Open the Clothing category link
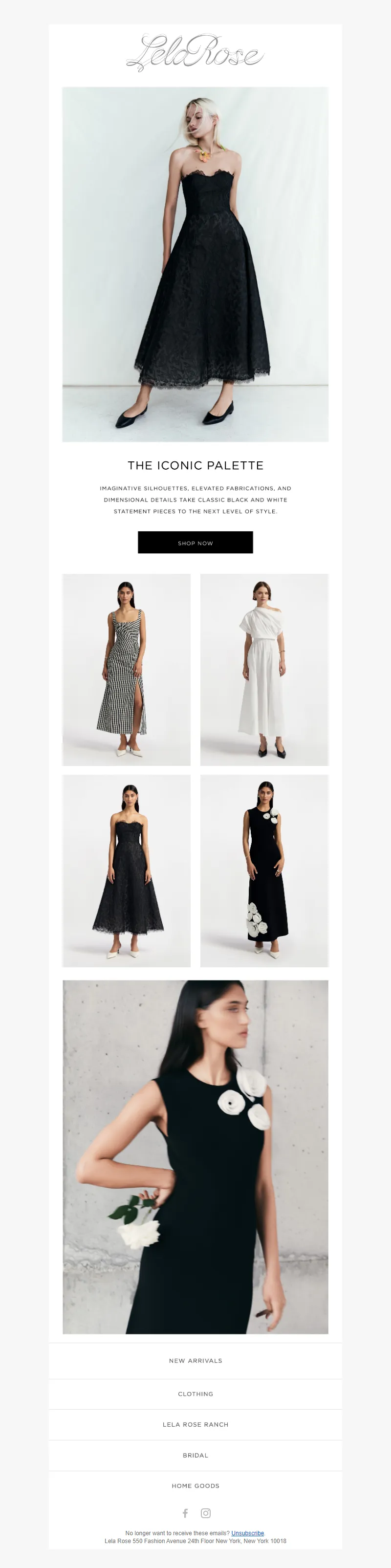 point(195,1394)
